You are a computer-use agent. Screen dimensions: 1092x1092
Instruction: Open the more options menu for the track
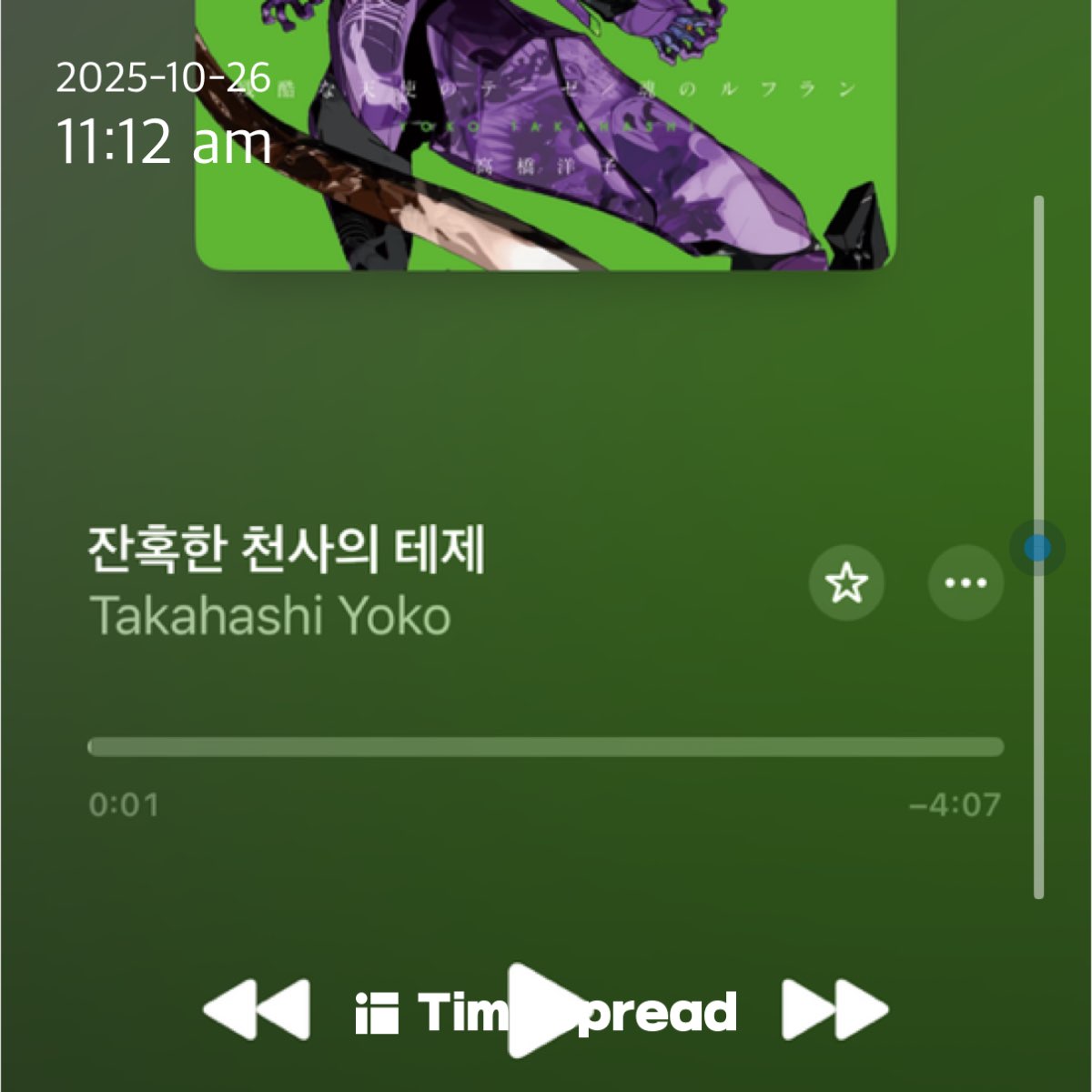[x=966, y=582]
